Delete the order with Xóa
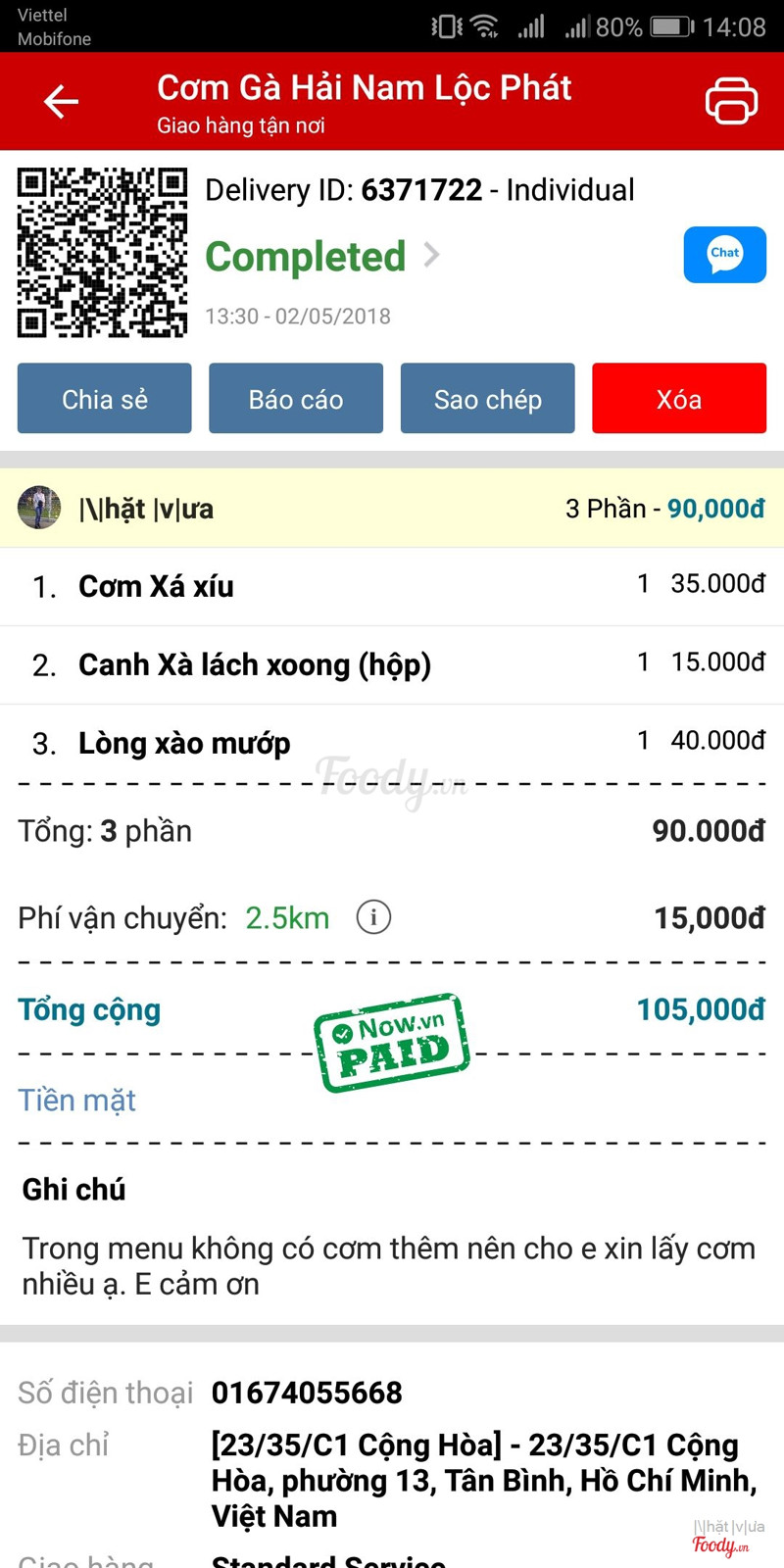 679,399
